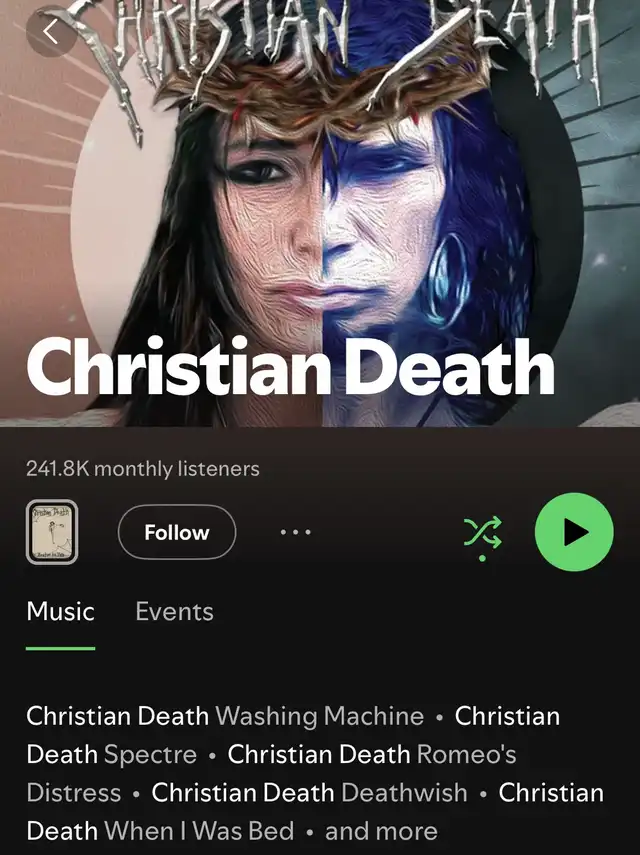
Task: Select the Music tab
Action: coord(61,611)
